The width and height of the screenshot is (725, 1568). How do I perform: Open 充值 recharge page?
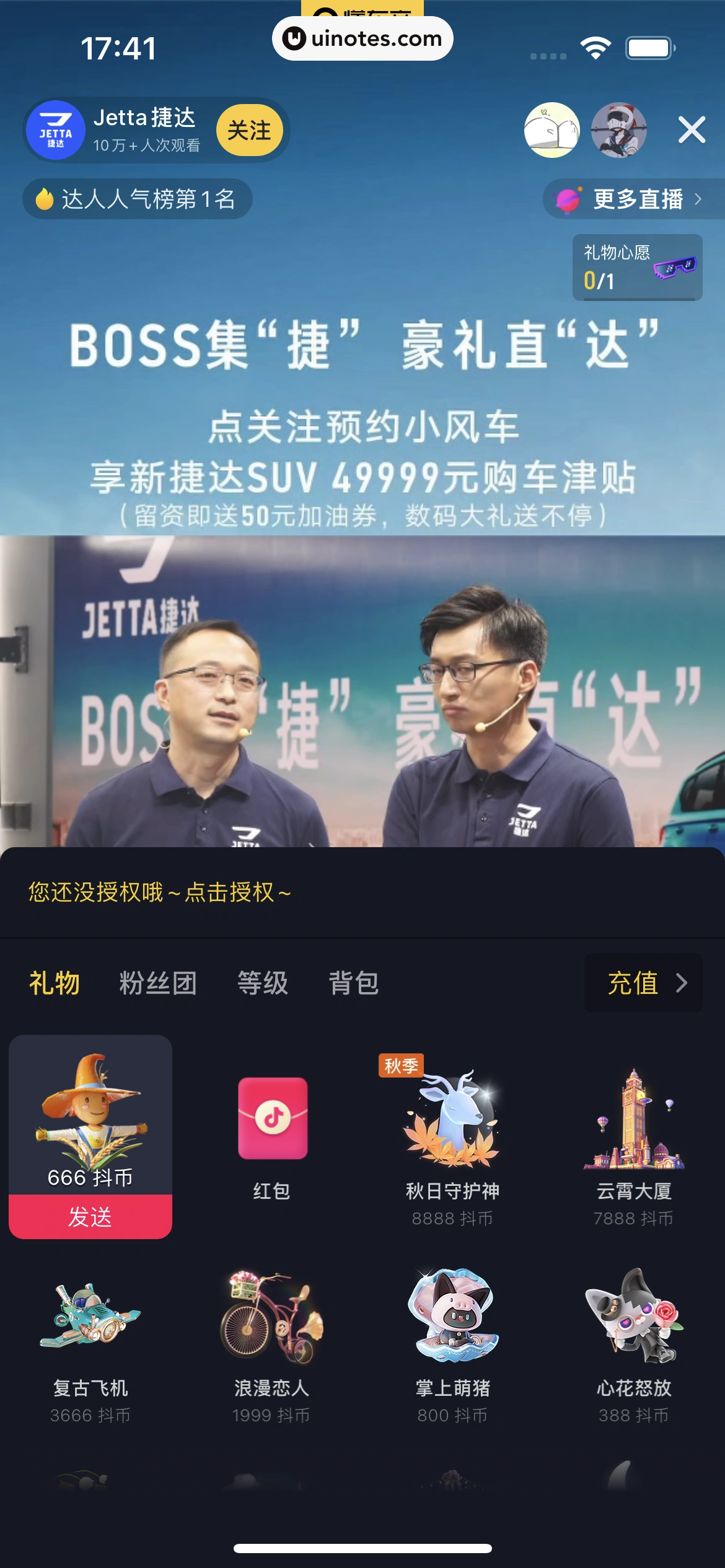[x=643, y=983]
